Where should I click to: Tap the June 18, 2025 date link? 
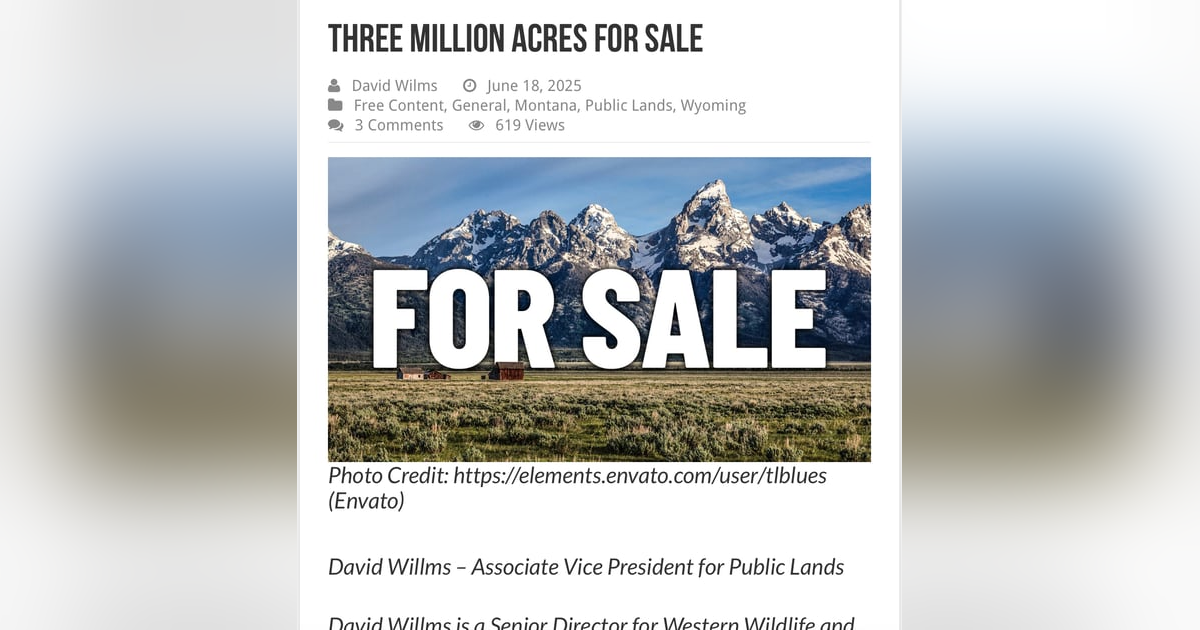pyautogui.click(x=533, y=86)
